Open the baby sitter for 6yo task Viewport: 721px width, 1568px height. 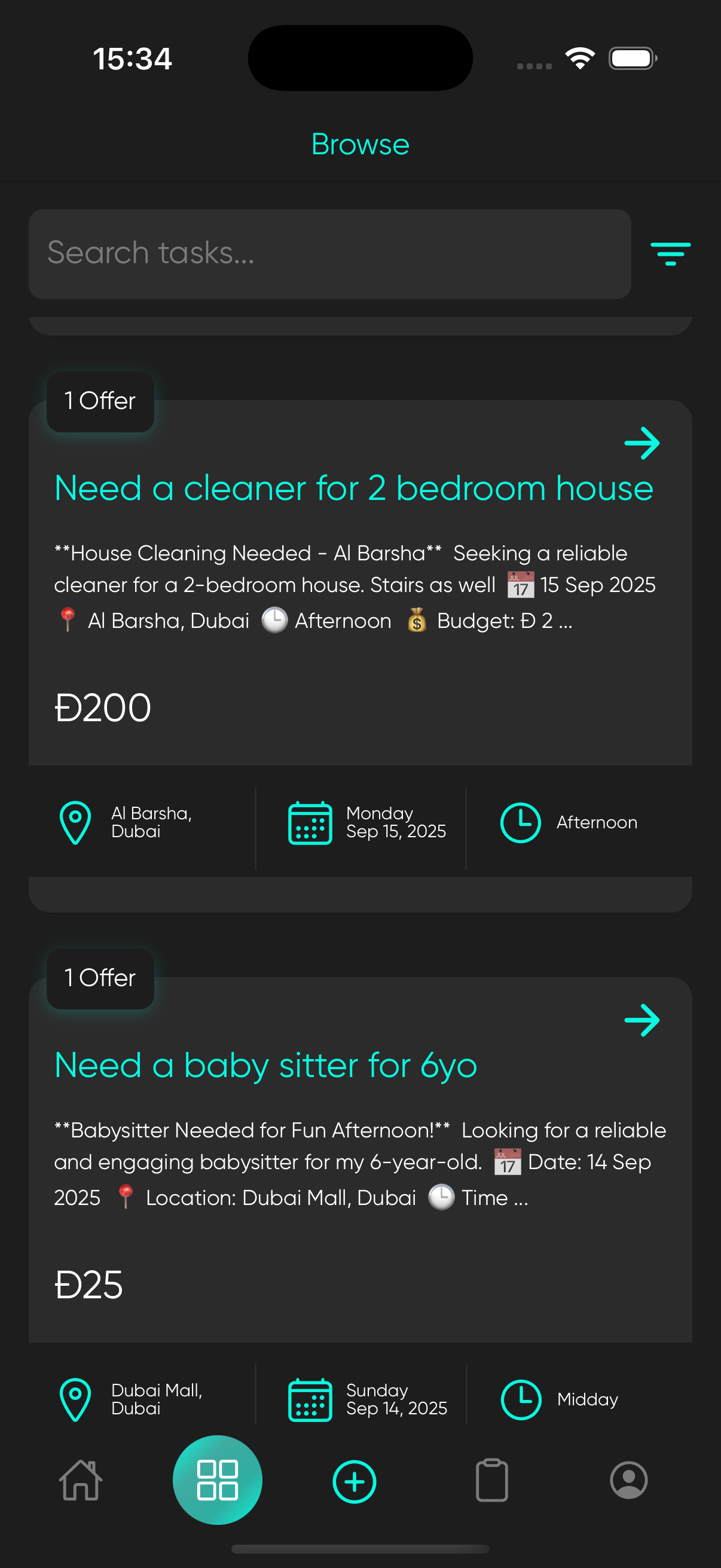coord(265,1066)
